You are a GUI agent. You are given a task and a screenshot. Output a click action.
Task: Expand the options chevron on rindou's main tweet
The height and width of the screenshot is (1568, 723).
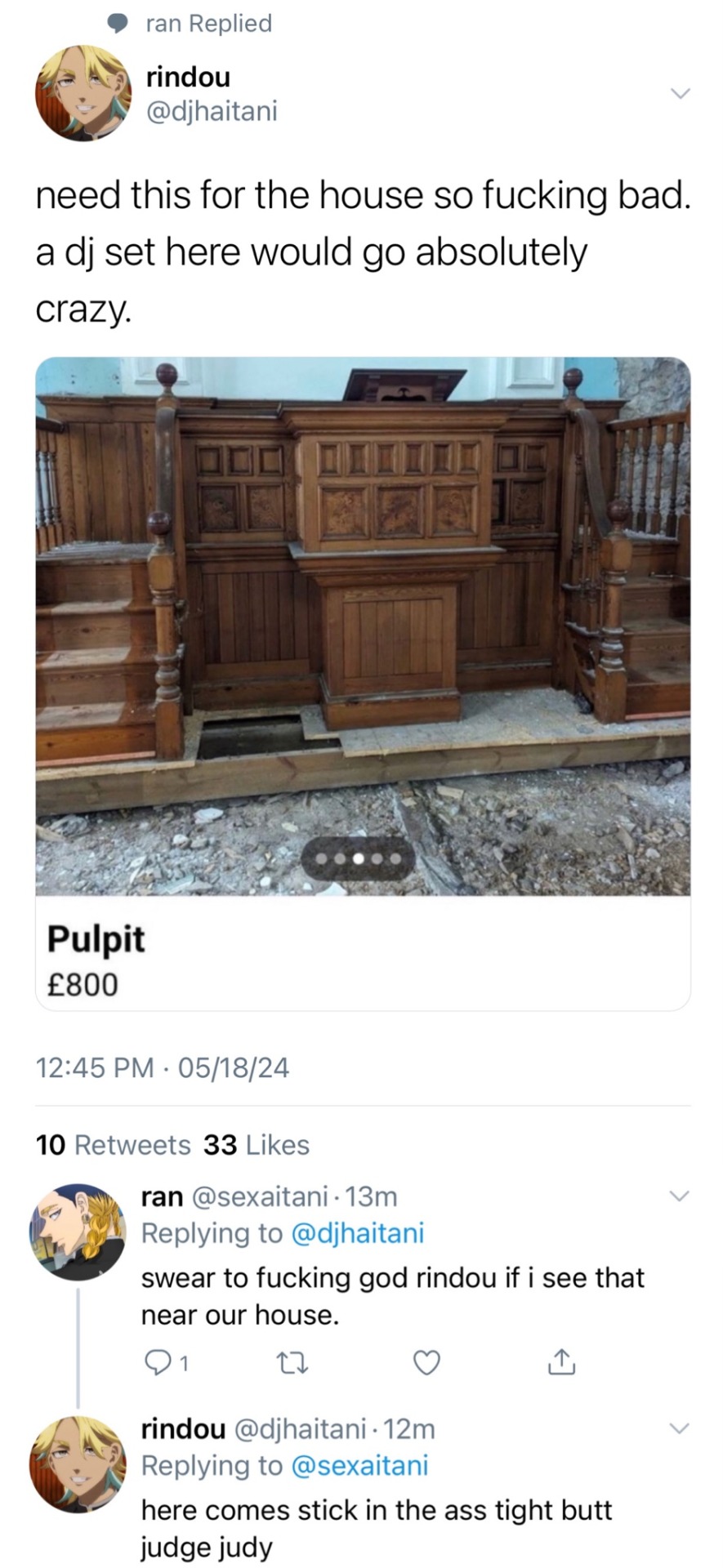[680, 93]
